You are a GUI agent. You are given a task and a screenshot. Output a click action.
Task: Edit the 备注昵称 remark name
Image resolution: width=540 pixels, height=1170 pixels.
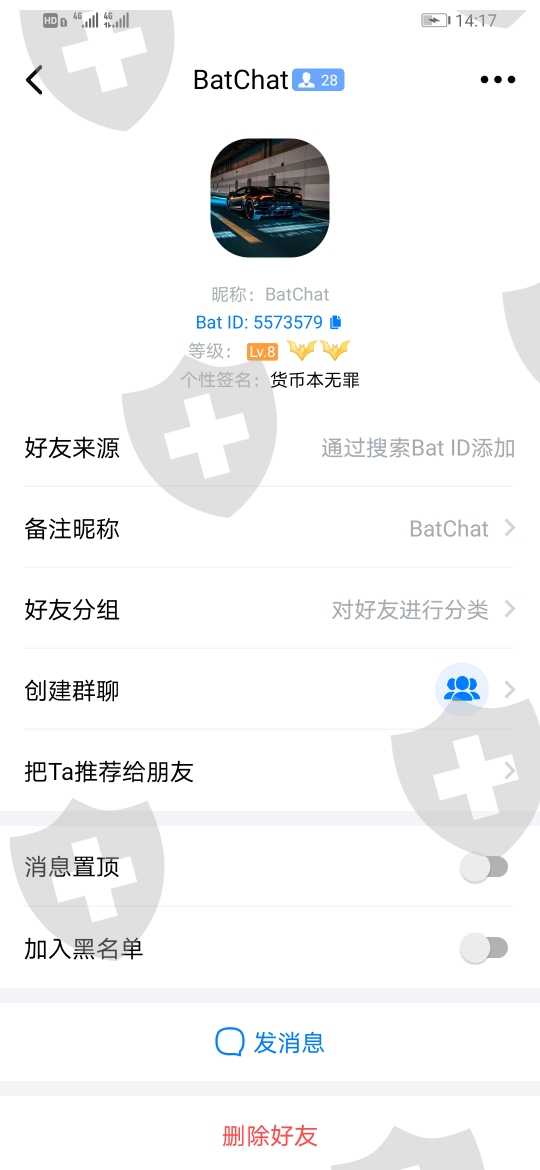270,528
